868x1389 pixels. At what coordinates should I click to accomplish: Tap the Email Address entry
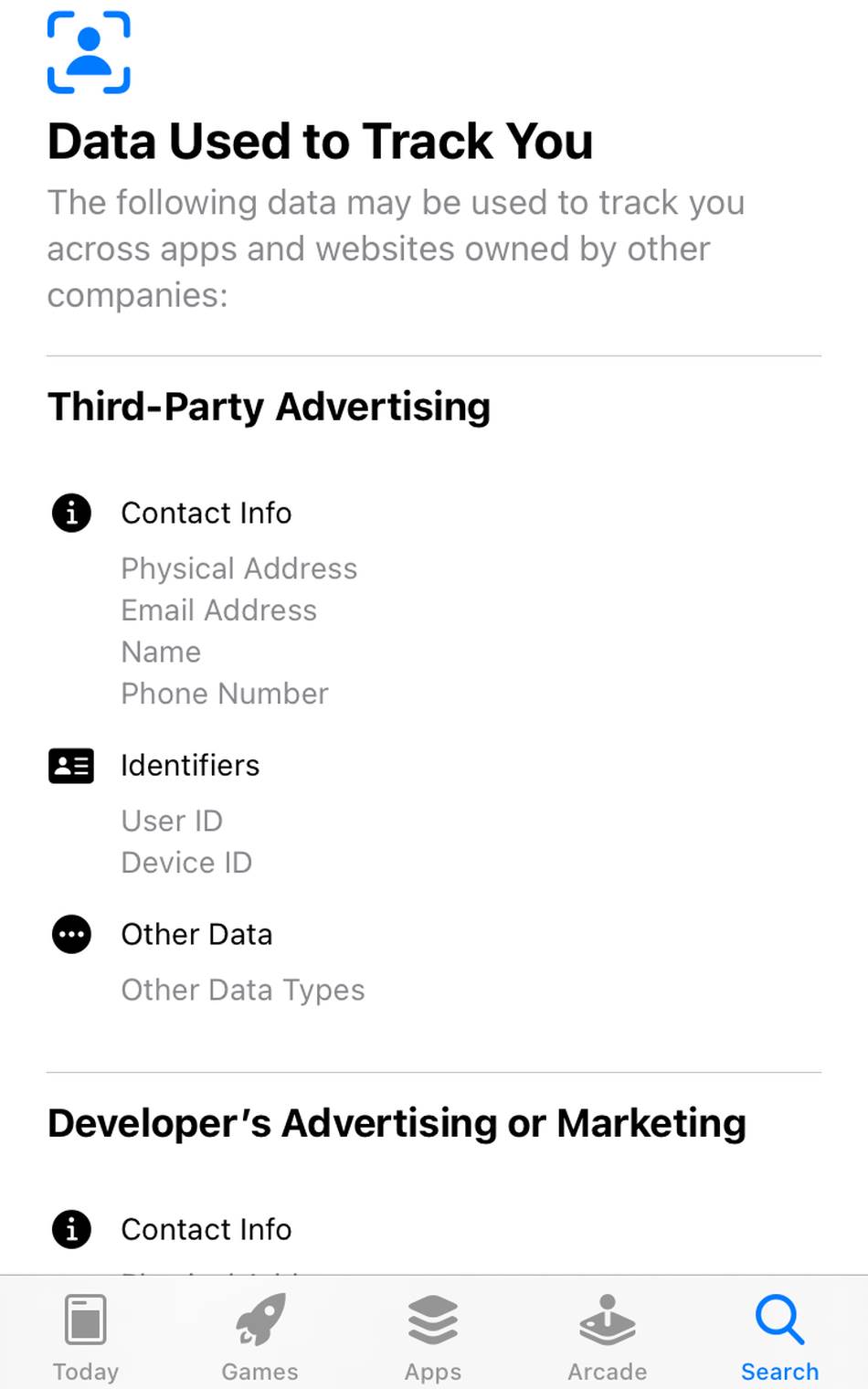[218, 610]
